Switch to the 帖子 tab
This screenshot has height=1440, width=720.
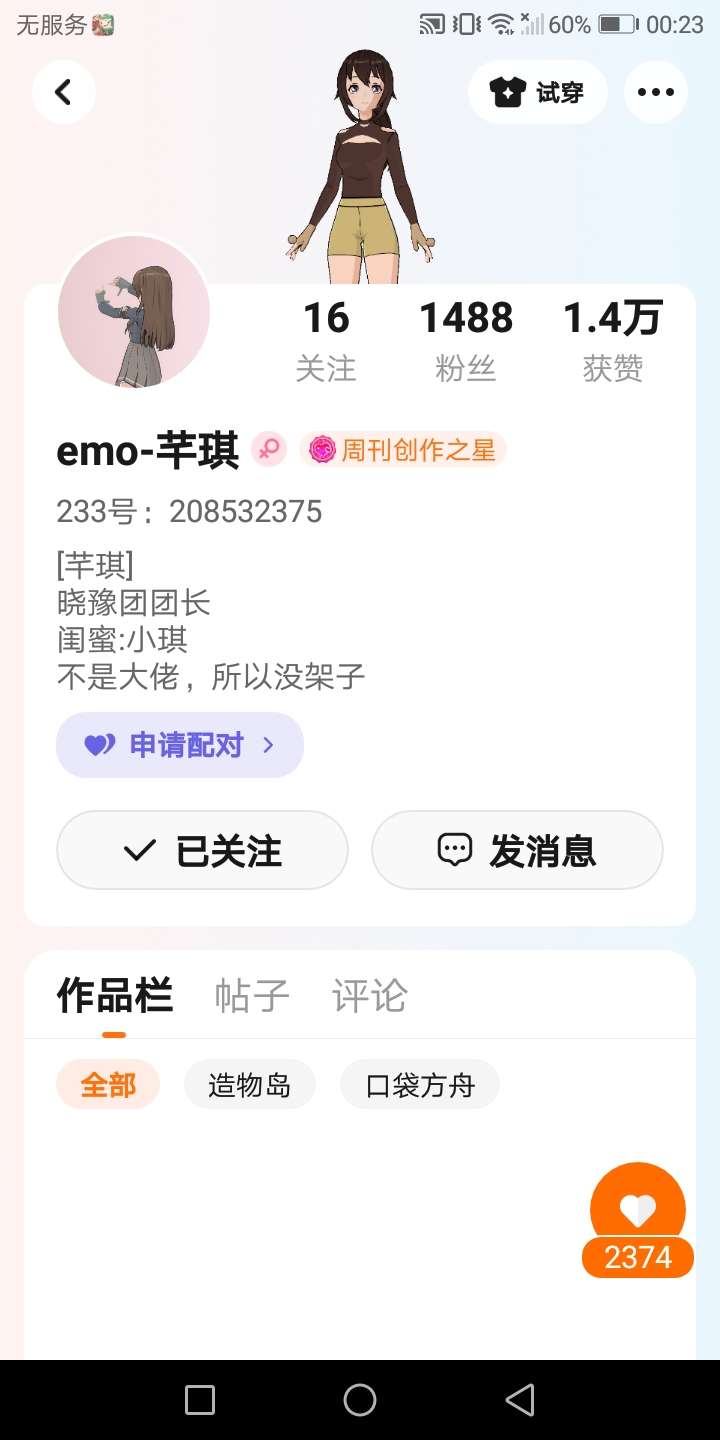pos(252,996)
